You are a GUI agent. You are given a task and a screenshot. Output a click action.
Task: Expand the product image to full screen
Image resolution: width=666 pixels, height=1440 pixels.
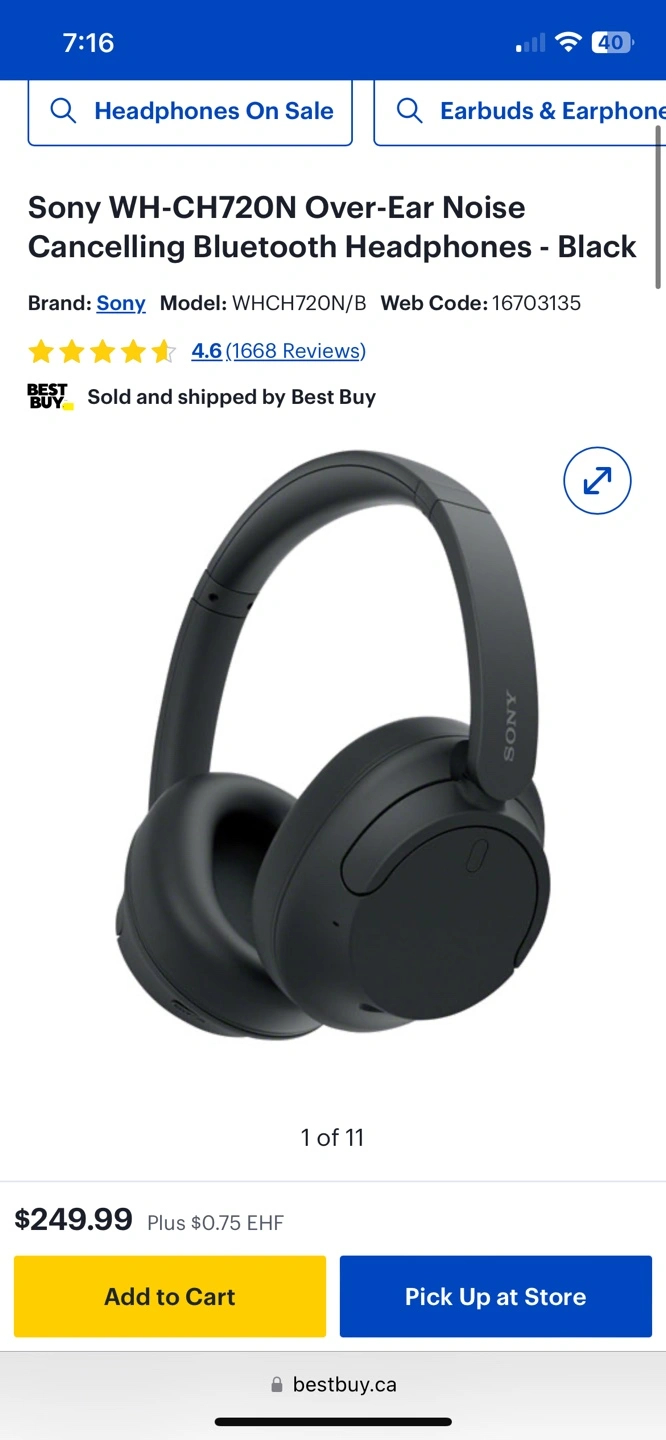tap(597, 481)
